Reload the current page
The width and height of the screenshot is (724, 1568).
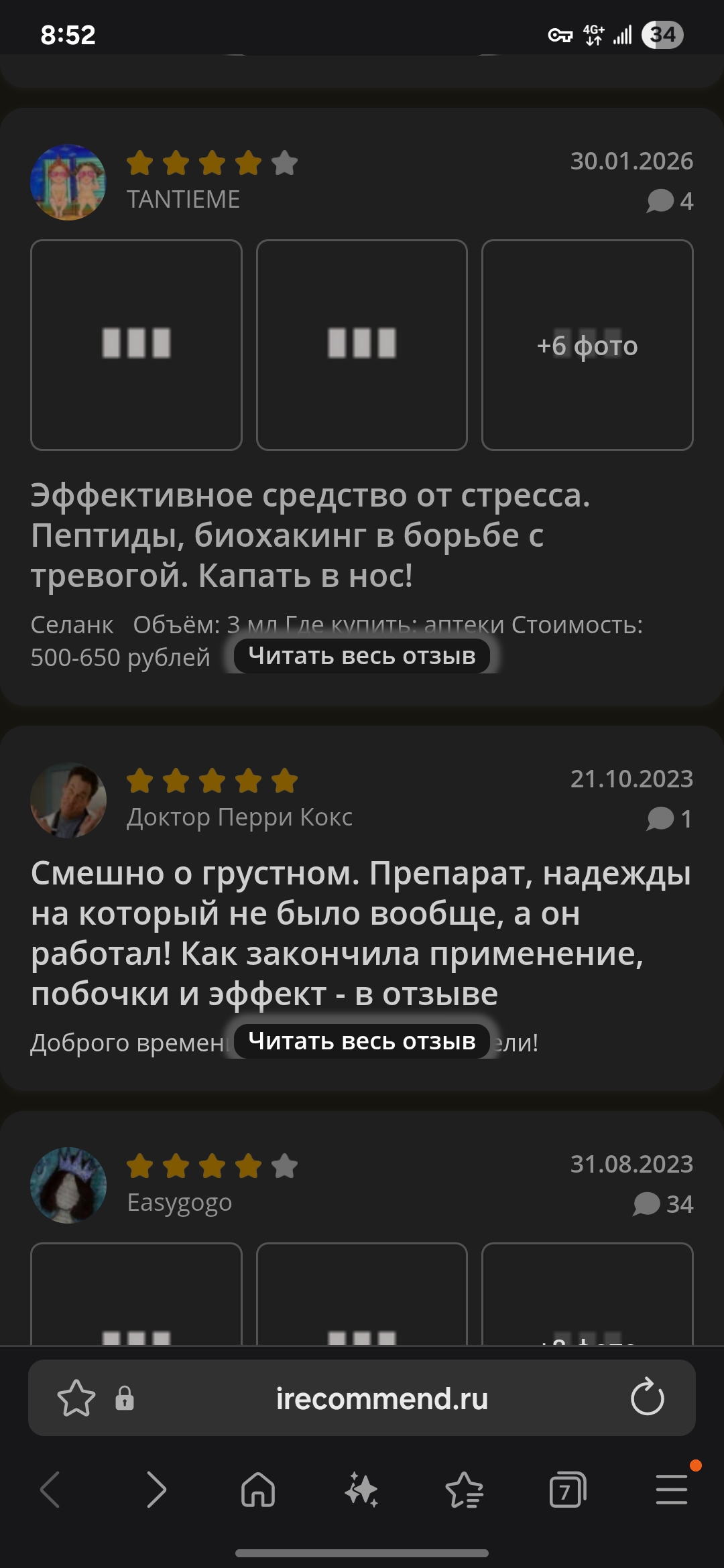(x=647, y=1398)
